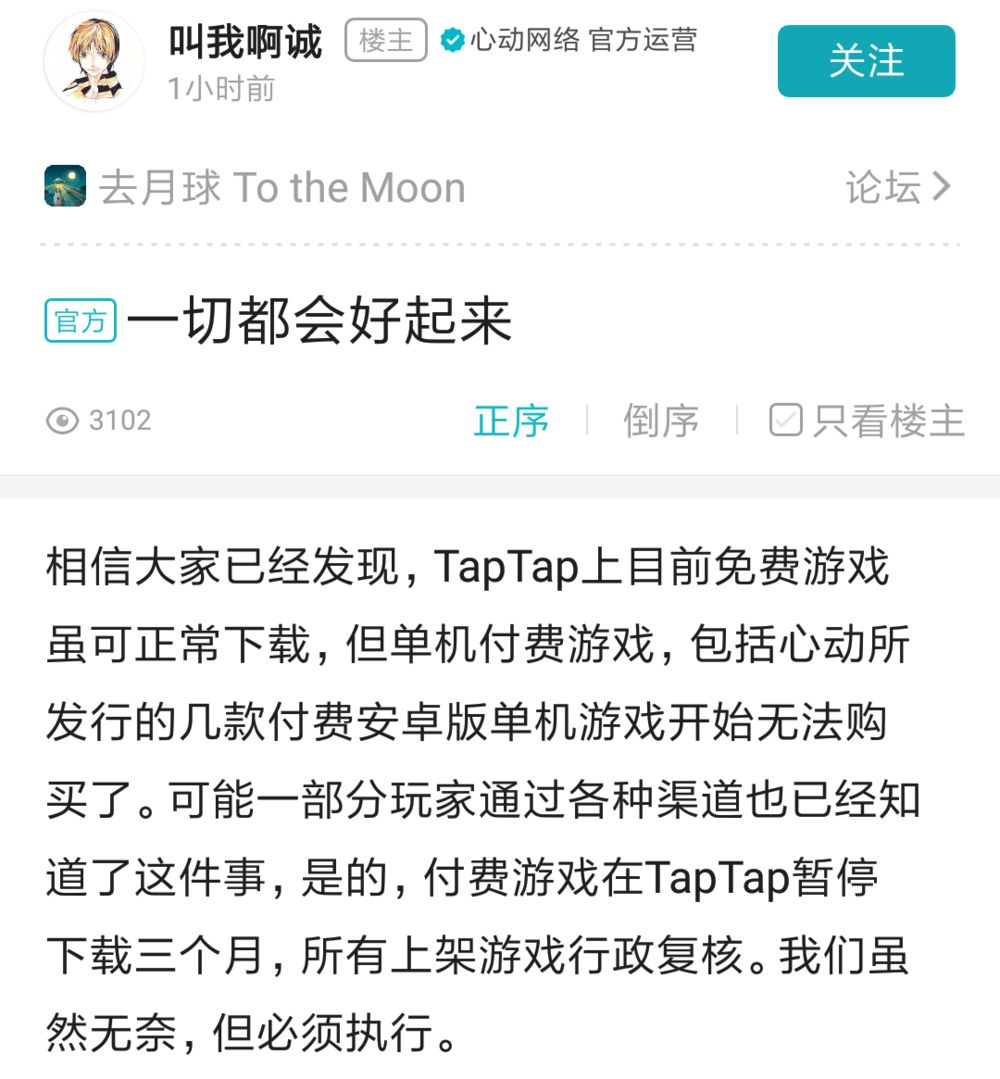1000x1079 pixels.
Task: Switch to 倒序 reply order
Action: 660,421
